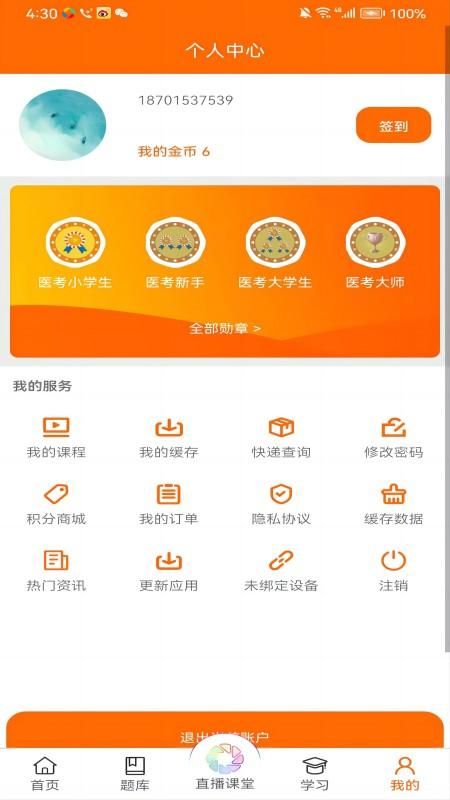Tap 注销 to delete account
This screenshot has height=800, width=450.
tap(393, 571)
